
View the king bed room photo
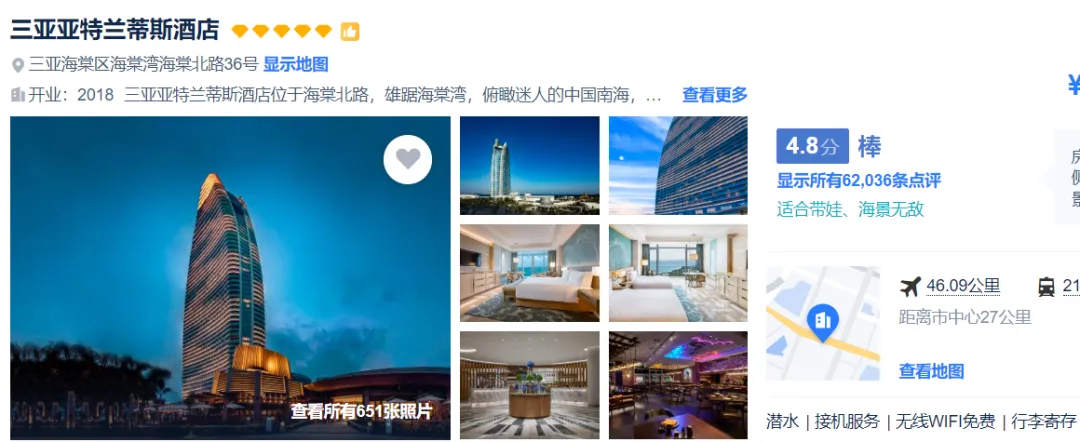tap(530, 273)
